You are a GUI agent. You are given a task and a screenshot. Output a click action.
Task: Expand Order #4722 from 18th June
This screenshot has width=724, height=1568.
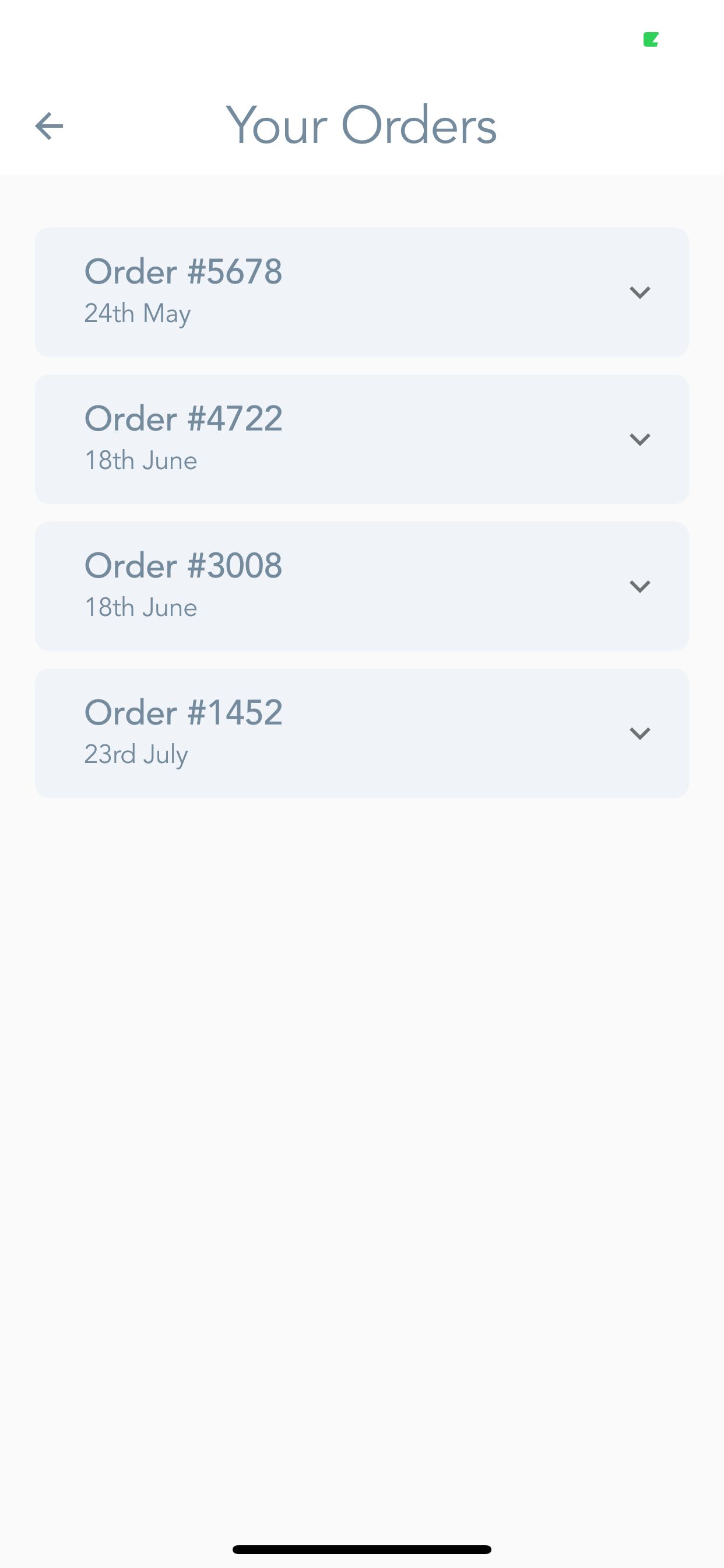[639, 439]
